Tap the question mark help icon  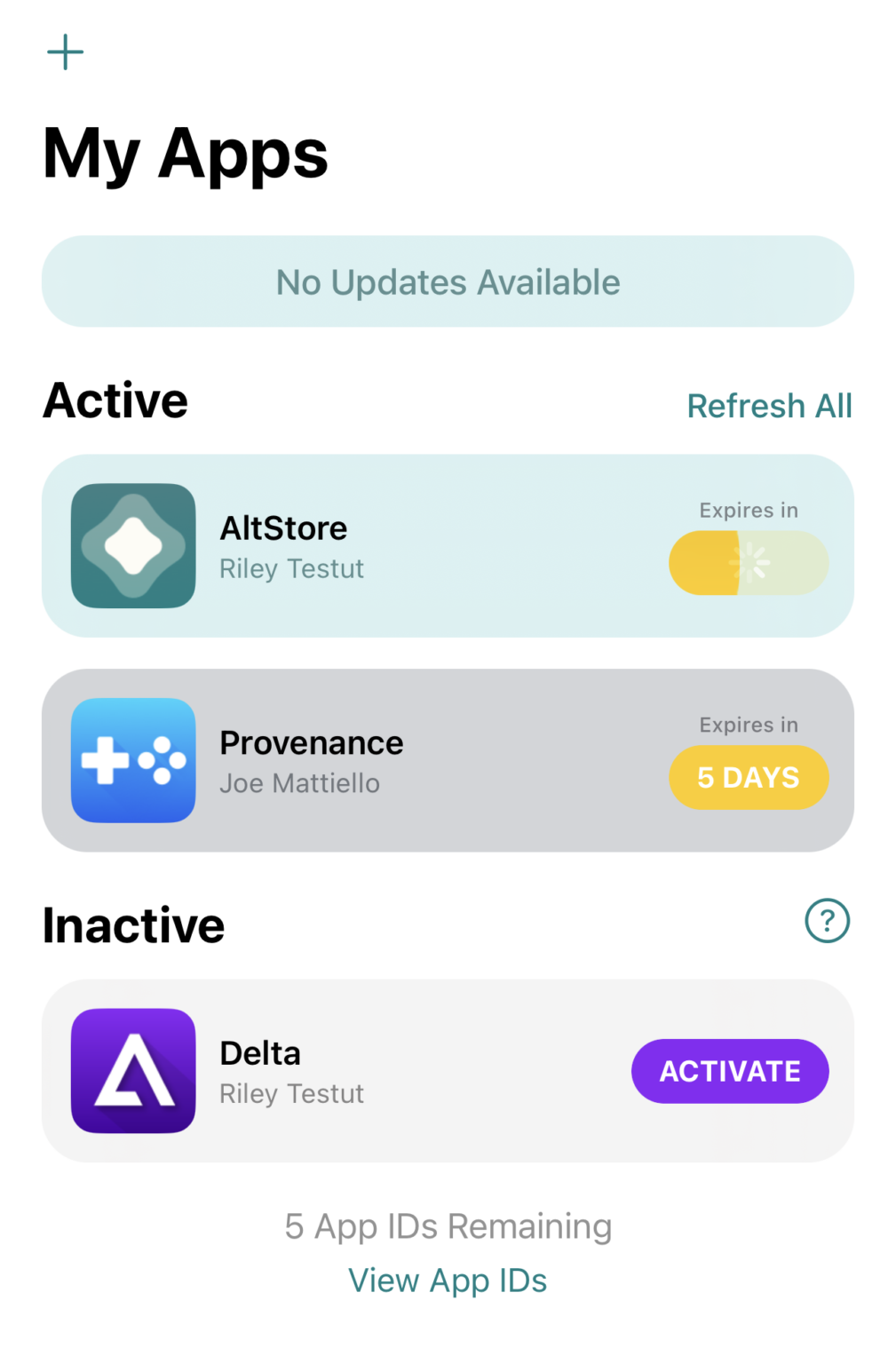[826, 922]
